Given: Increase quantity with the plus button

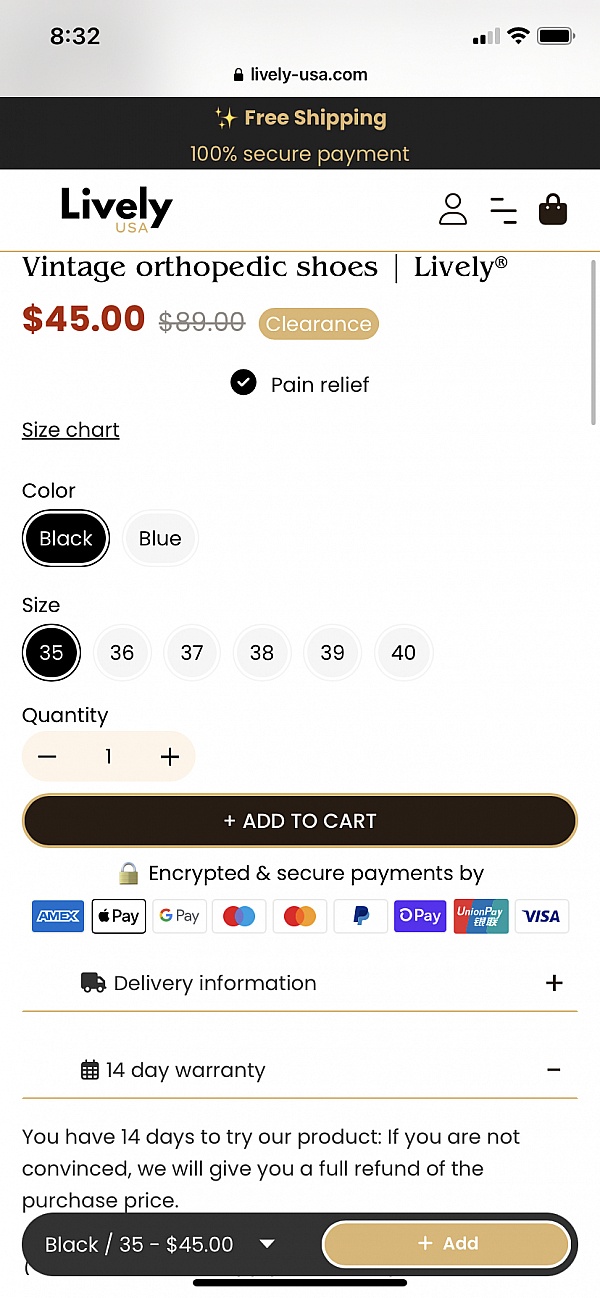Looking at the screenshot, I should pyautogui.click(x=170, y=757).
